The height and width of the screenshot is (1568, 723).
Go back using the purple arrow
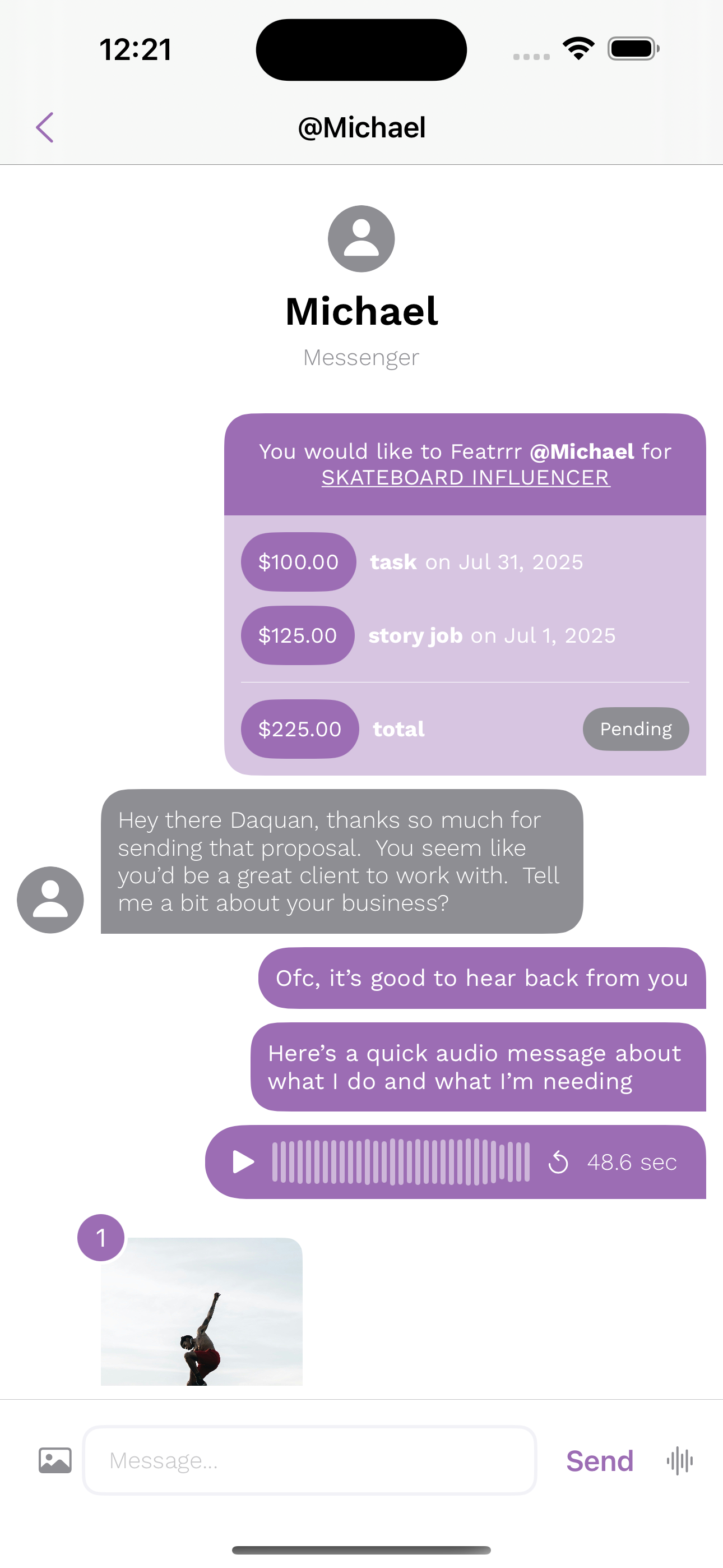pos(44,127)
